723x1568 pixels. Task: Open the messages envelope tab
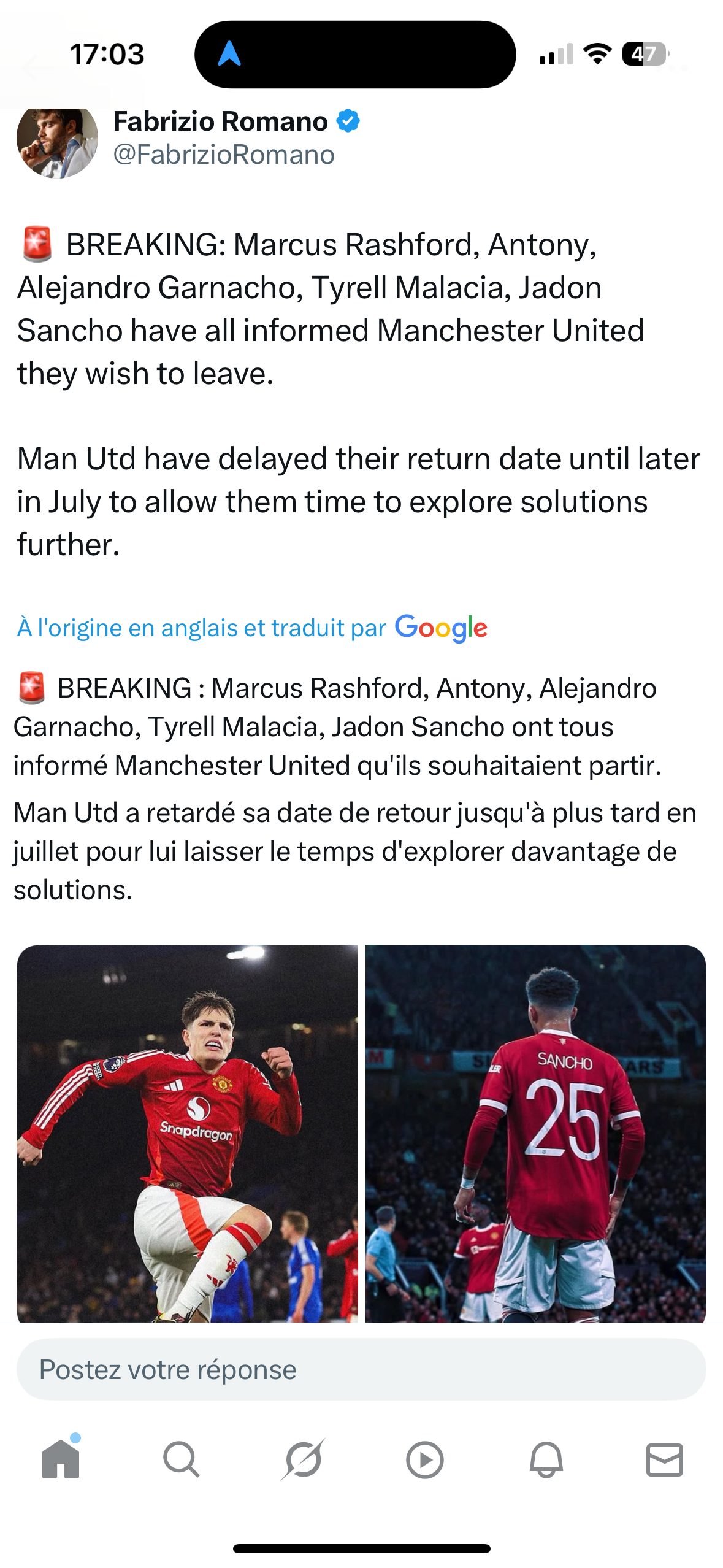(x=665, y=1459)
